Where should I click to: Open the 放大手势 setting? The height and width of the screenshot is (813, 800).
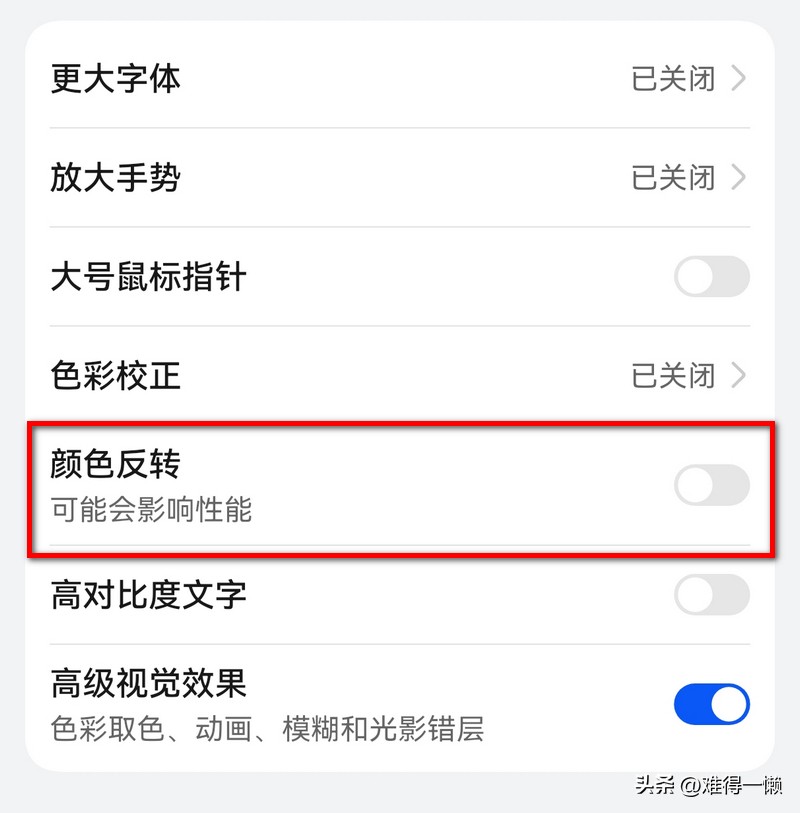(x=400, y=178)
